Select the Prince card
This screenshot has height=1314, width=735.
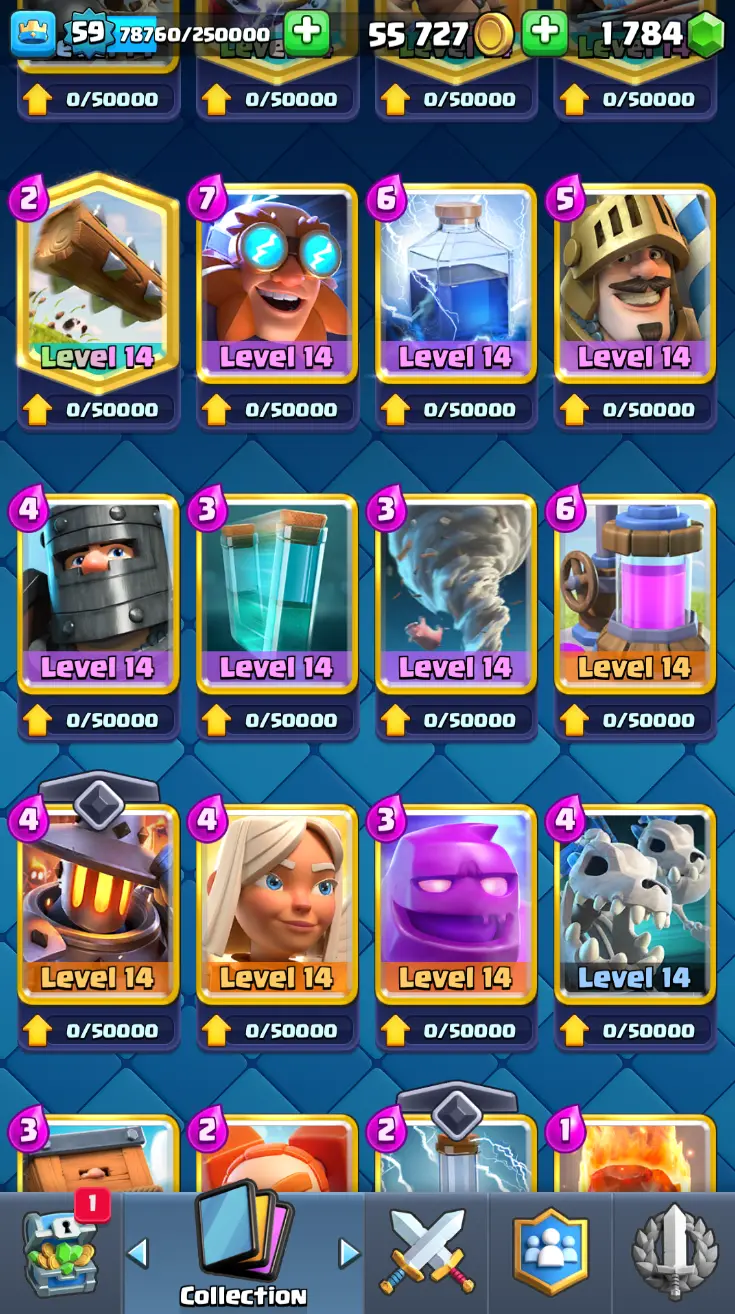tap(634, 280)
